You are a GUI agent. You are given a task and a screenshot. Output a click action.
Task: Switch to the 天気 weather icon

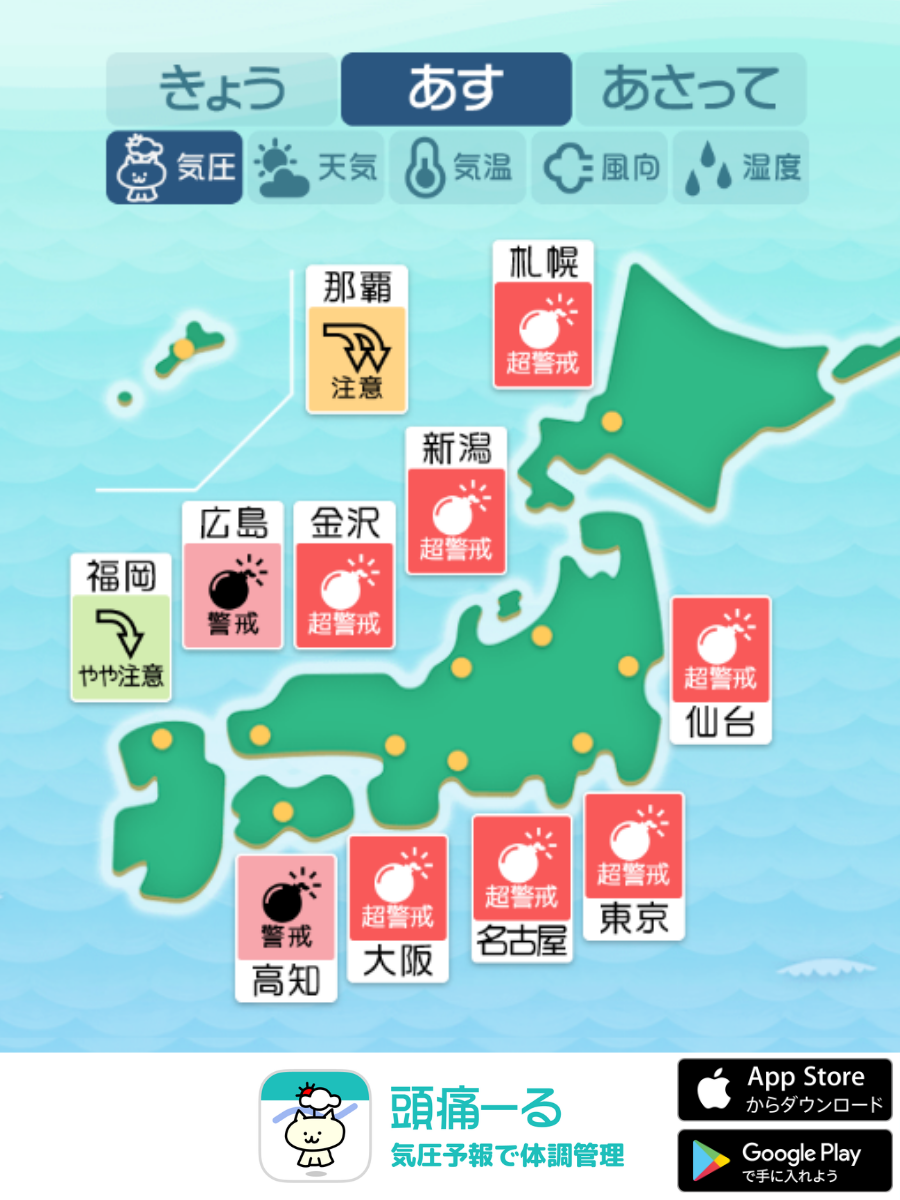coord(314,166)
